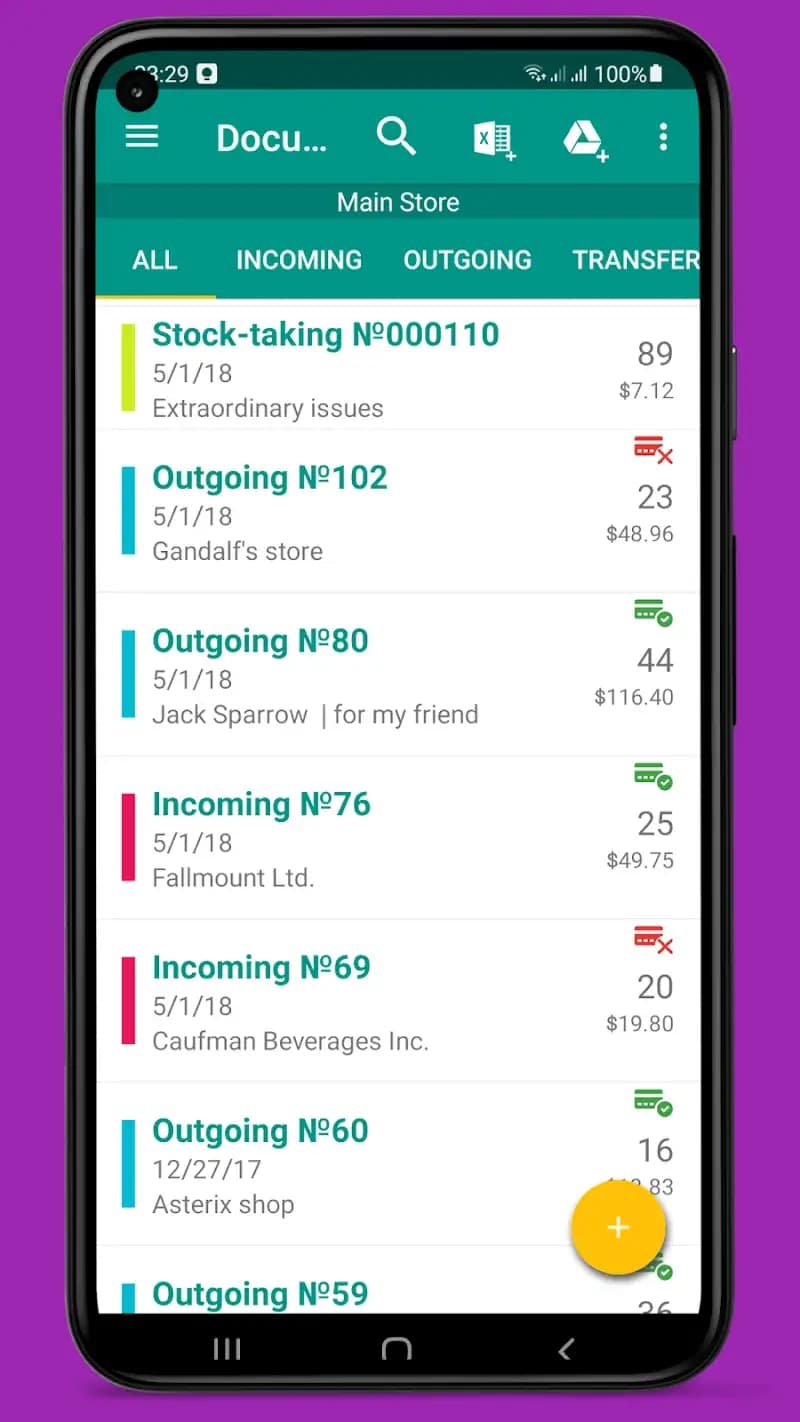Switch to the OUTGOING tab

point(467,260)
